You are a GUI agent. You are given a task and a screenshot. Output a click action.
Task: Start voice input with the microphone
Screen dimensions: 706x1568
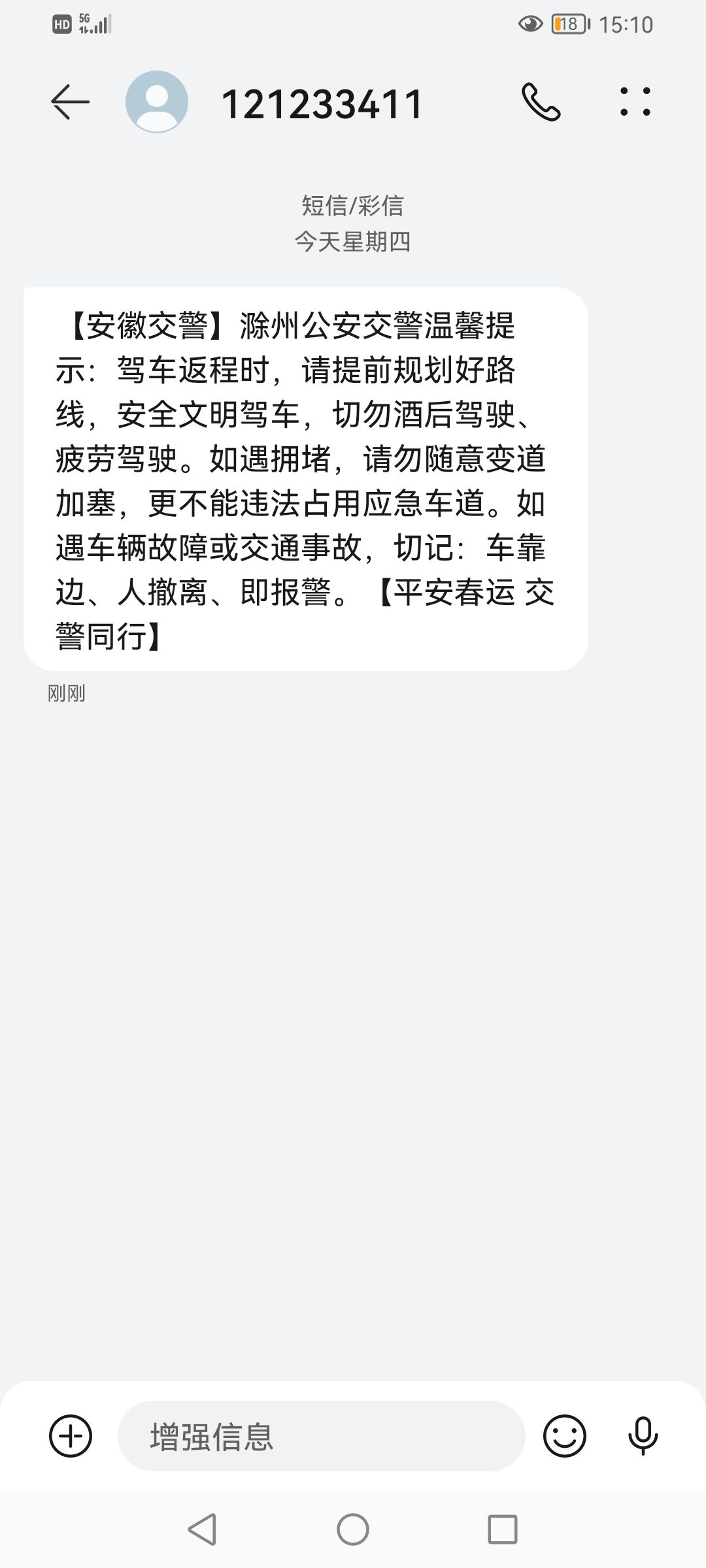(x=643, y=1436)
